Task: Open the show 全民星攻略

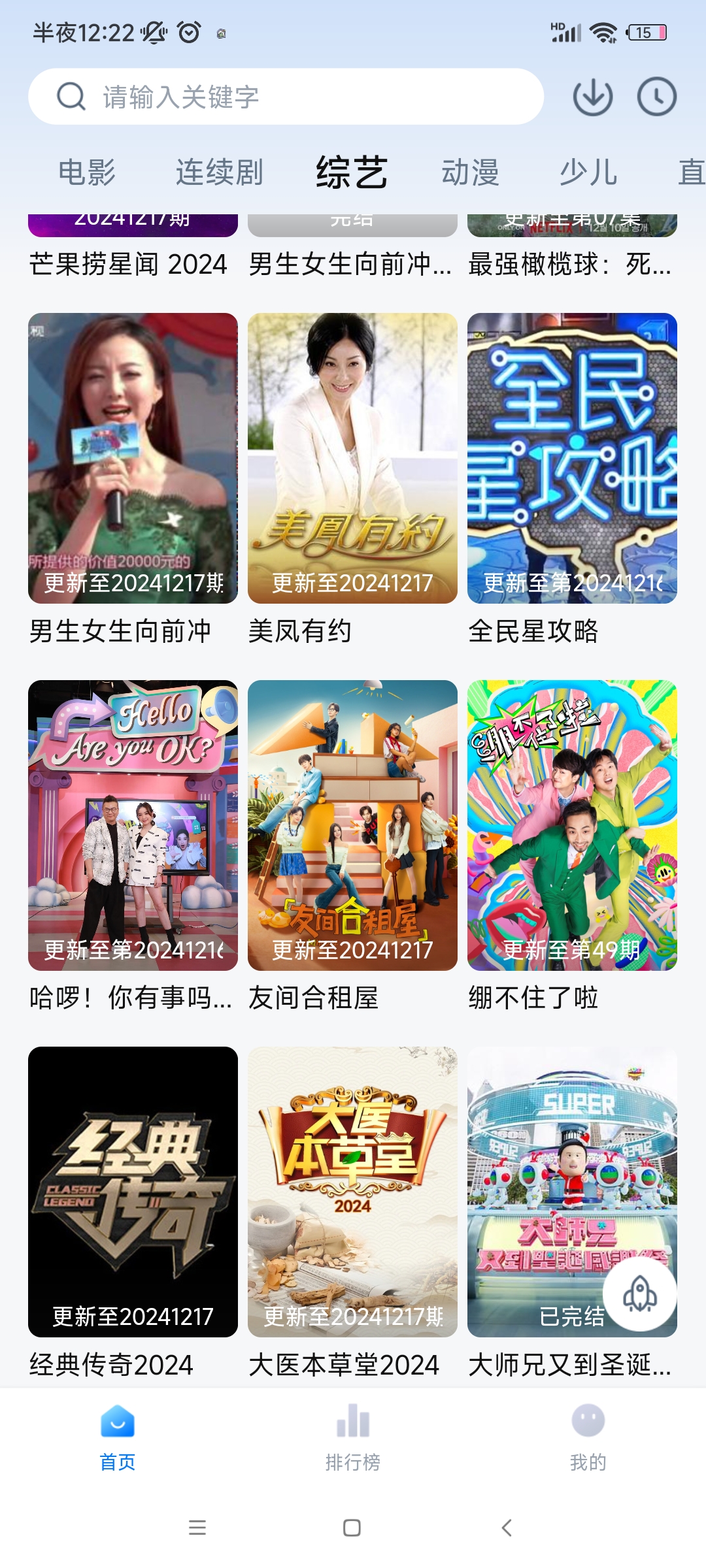Action: click(572, 458)
